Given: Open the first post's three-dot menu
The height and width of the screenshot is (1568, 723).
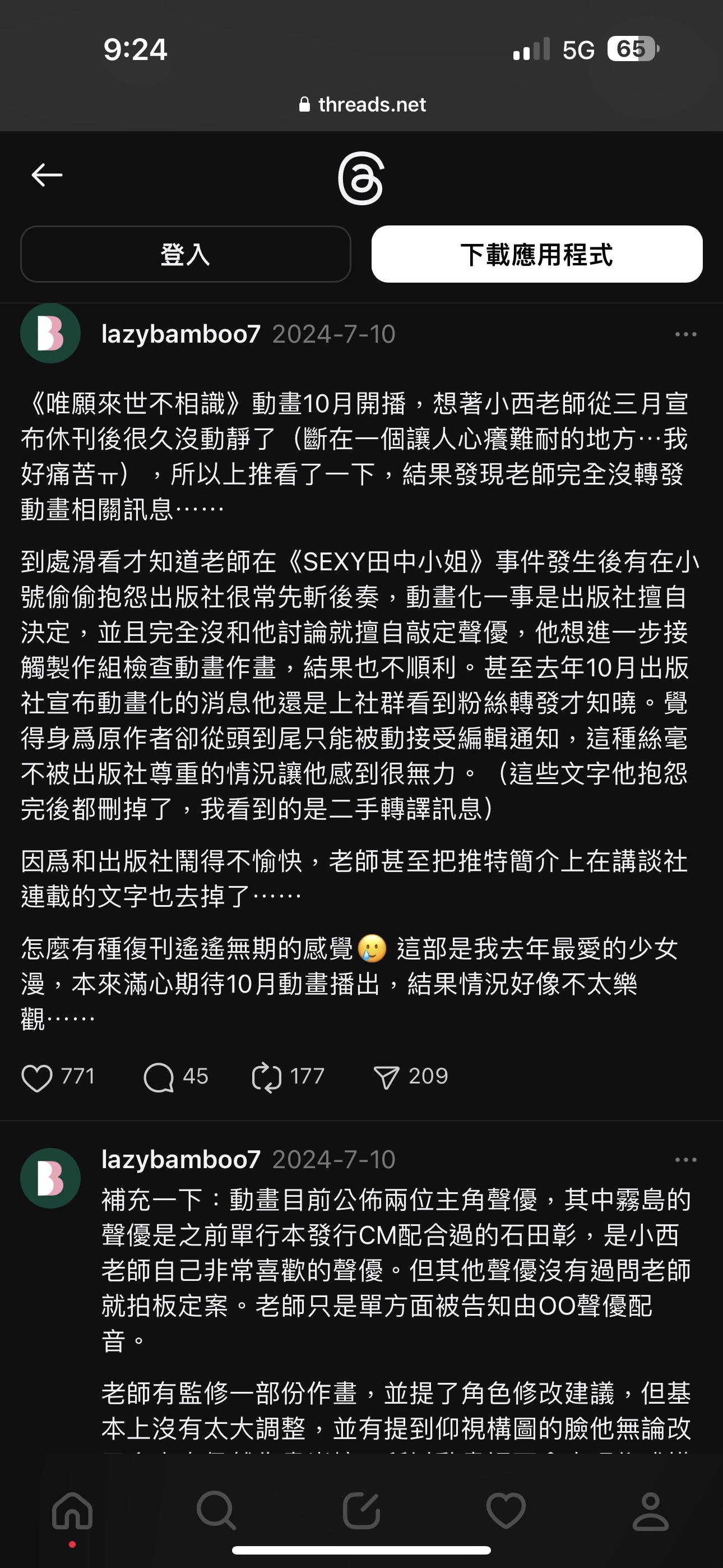Looking at the screenshot, I should (x=686, y=334).
